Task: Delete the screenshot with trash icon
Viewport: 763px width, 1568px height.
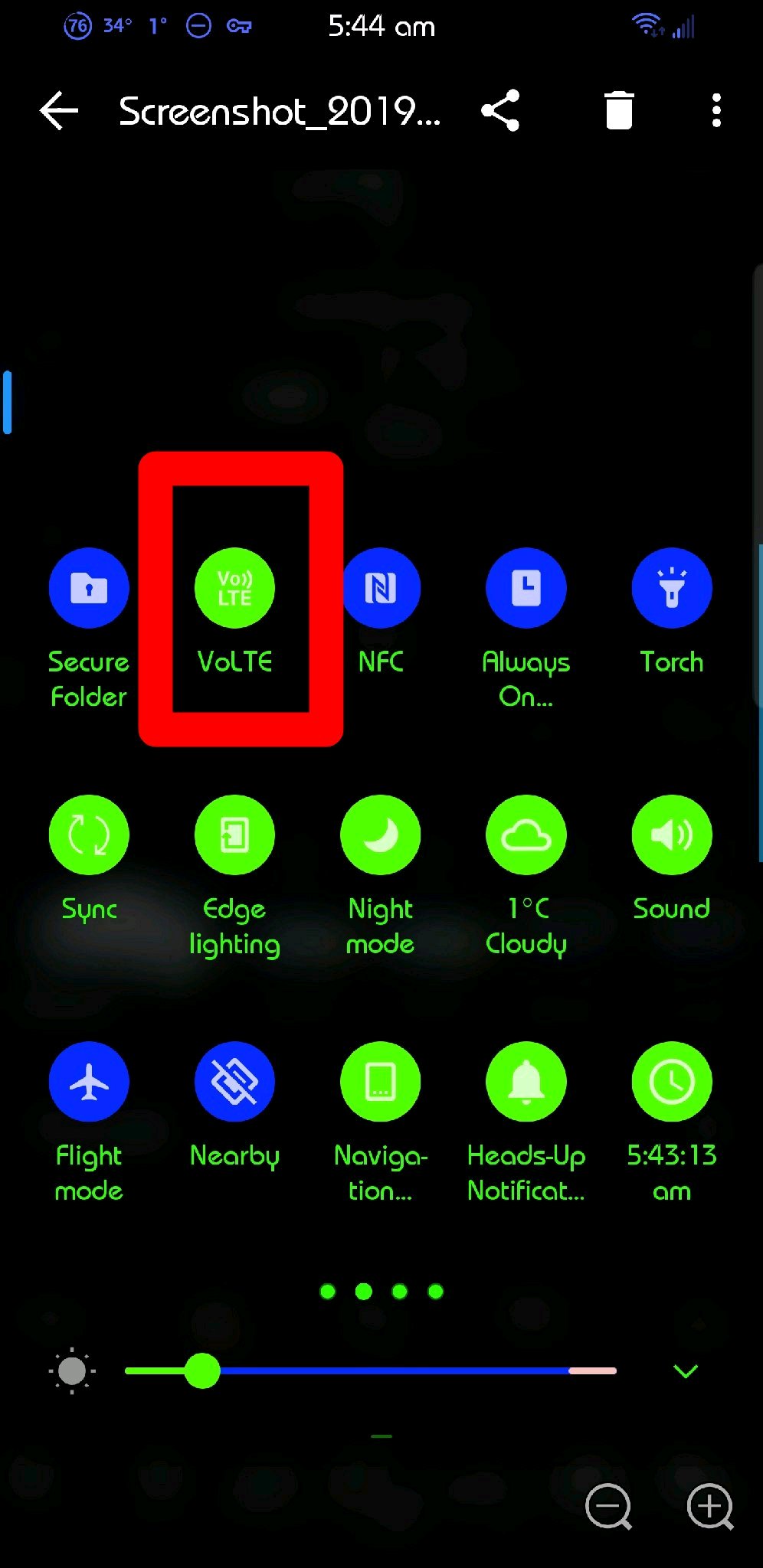Action: coord(619,111)
